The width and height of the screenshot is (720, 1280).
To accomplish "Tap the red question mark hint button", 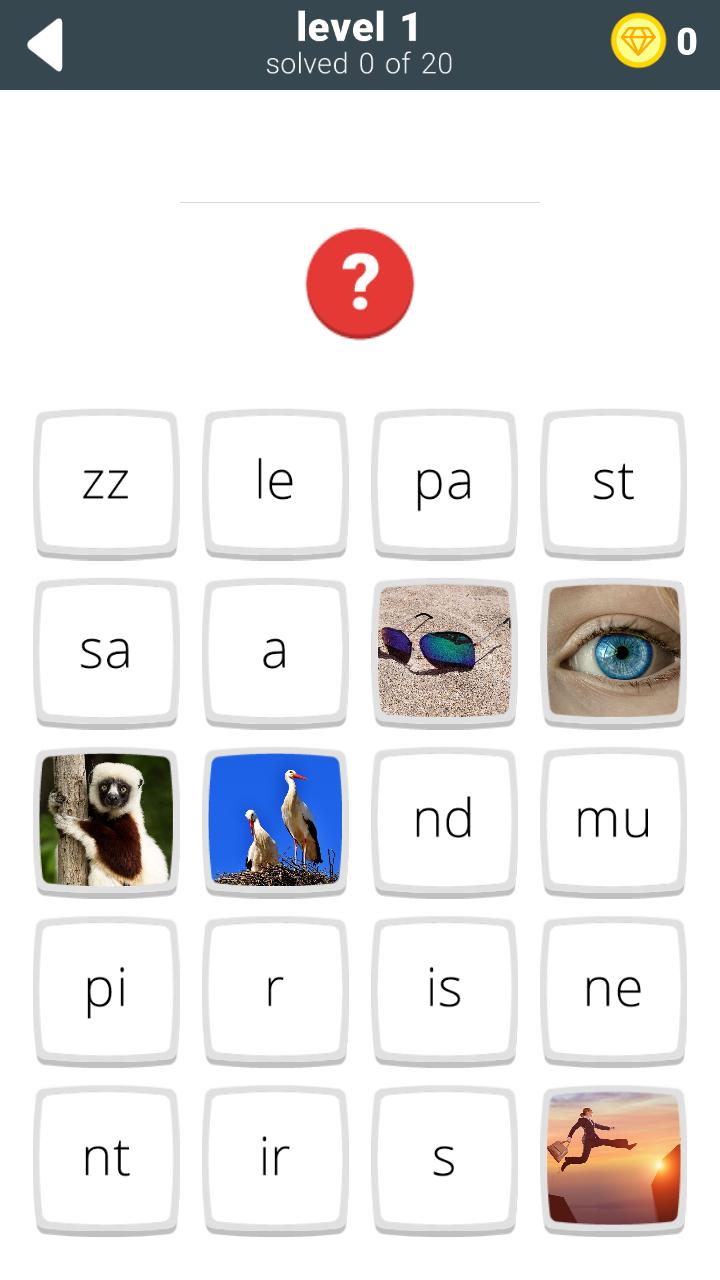I will tap(360, 283).
